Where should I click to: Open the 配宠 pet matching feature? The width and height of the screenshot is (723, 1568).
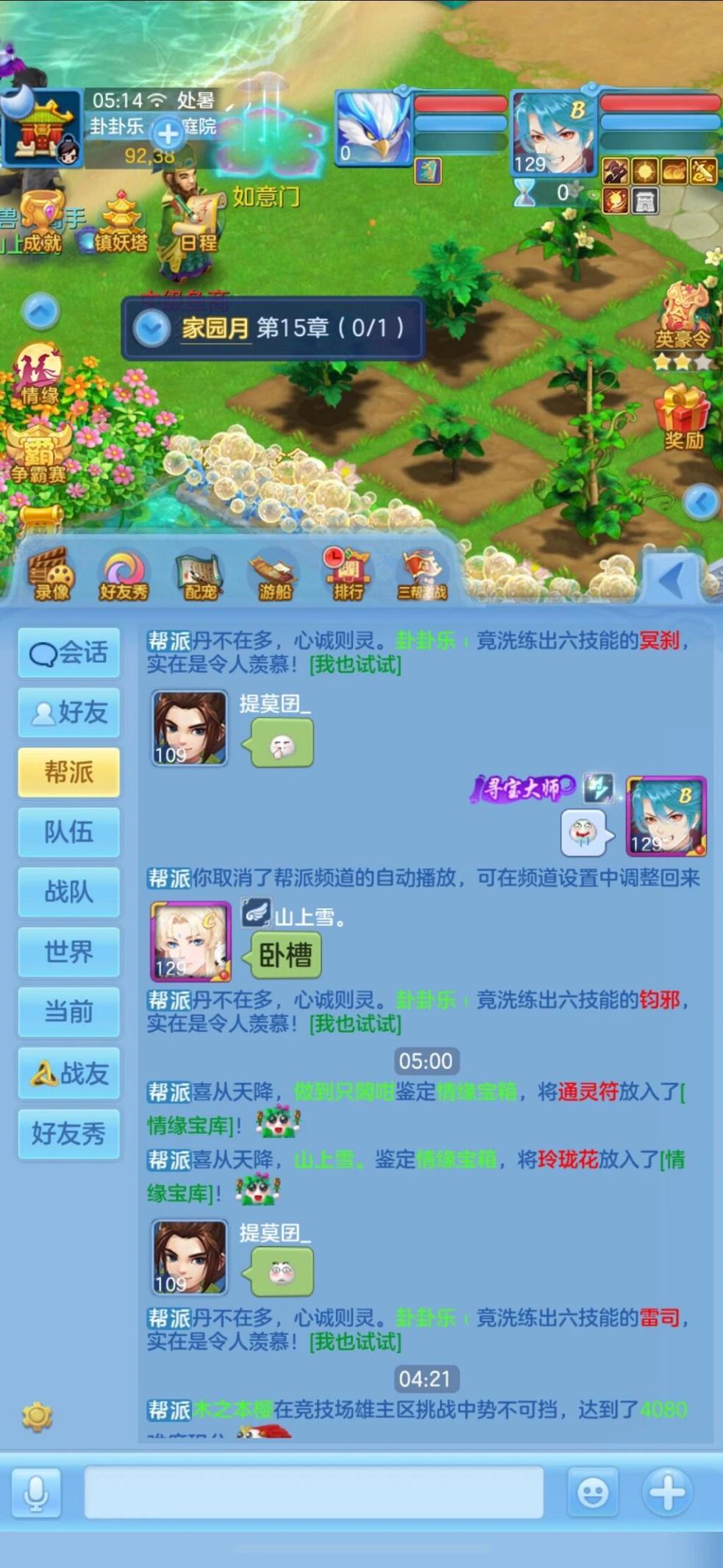tap(199, 575)
